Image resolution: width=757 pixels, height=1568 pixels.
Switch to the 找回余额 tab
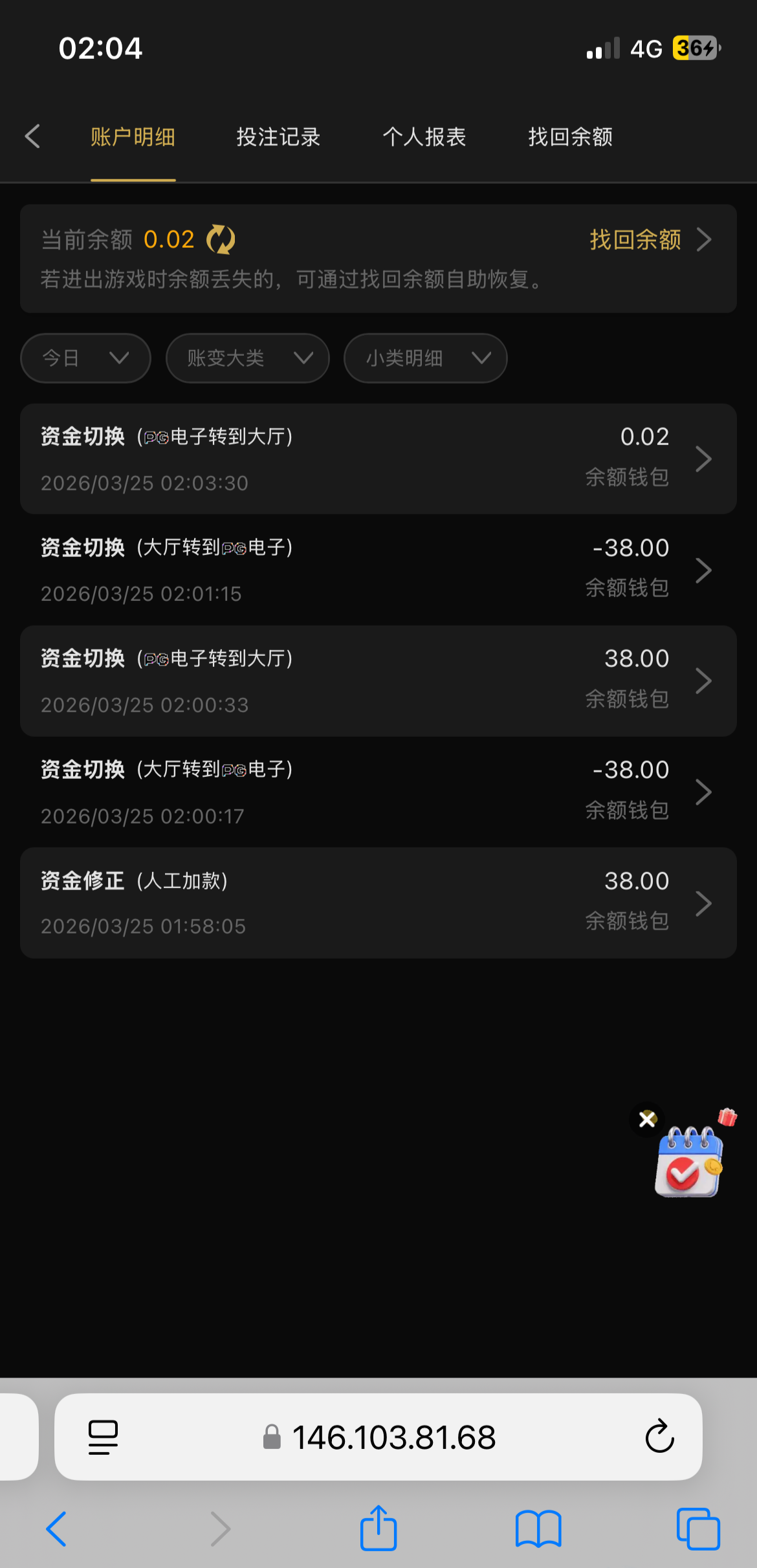point(570,137)
